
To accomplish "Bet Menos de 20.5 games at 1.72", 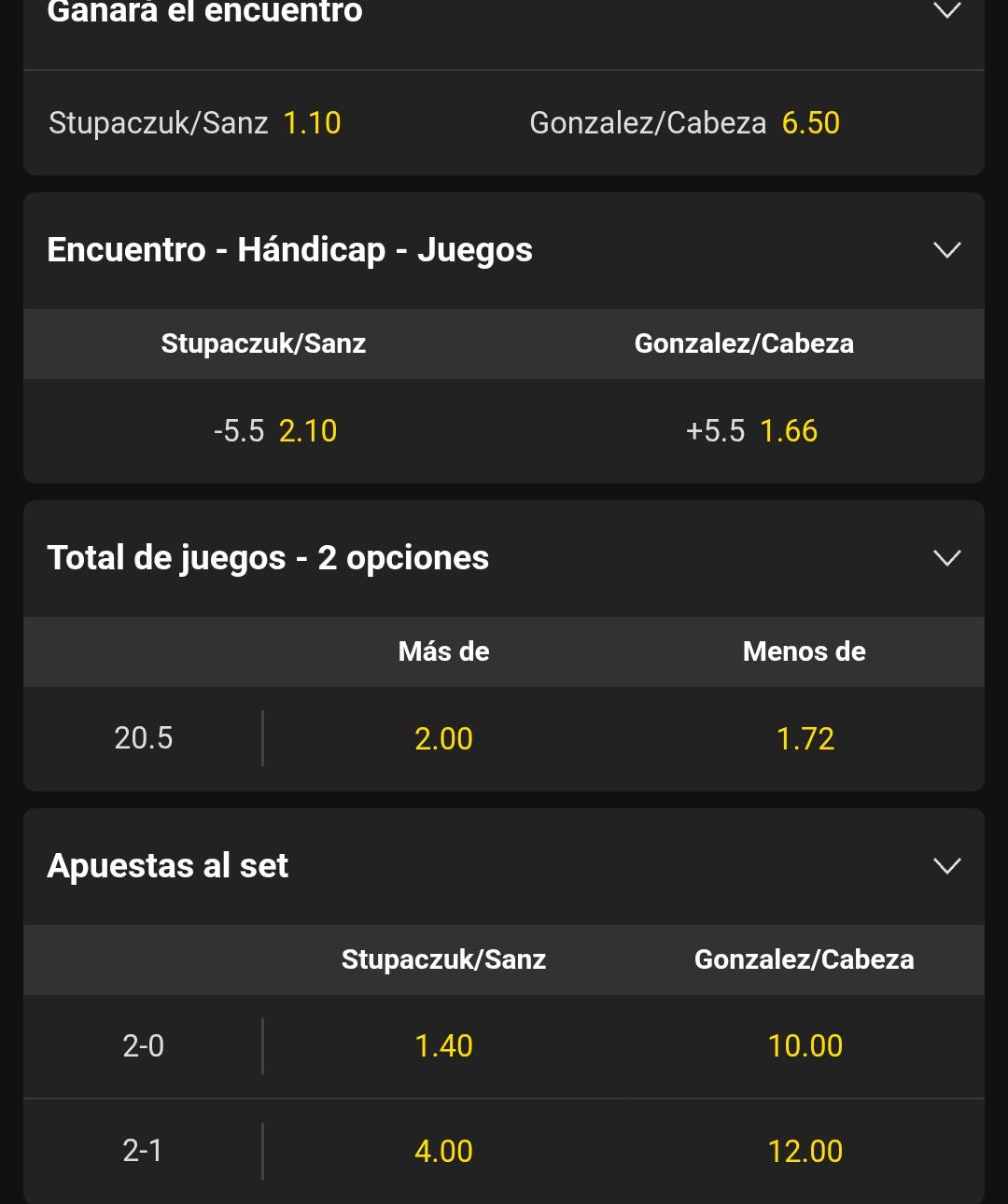I will (805, 738).
